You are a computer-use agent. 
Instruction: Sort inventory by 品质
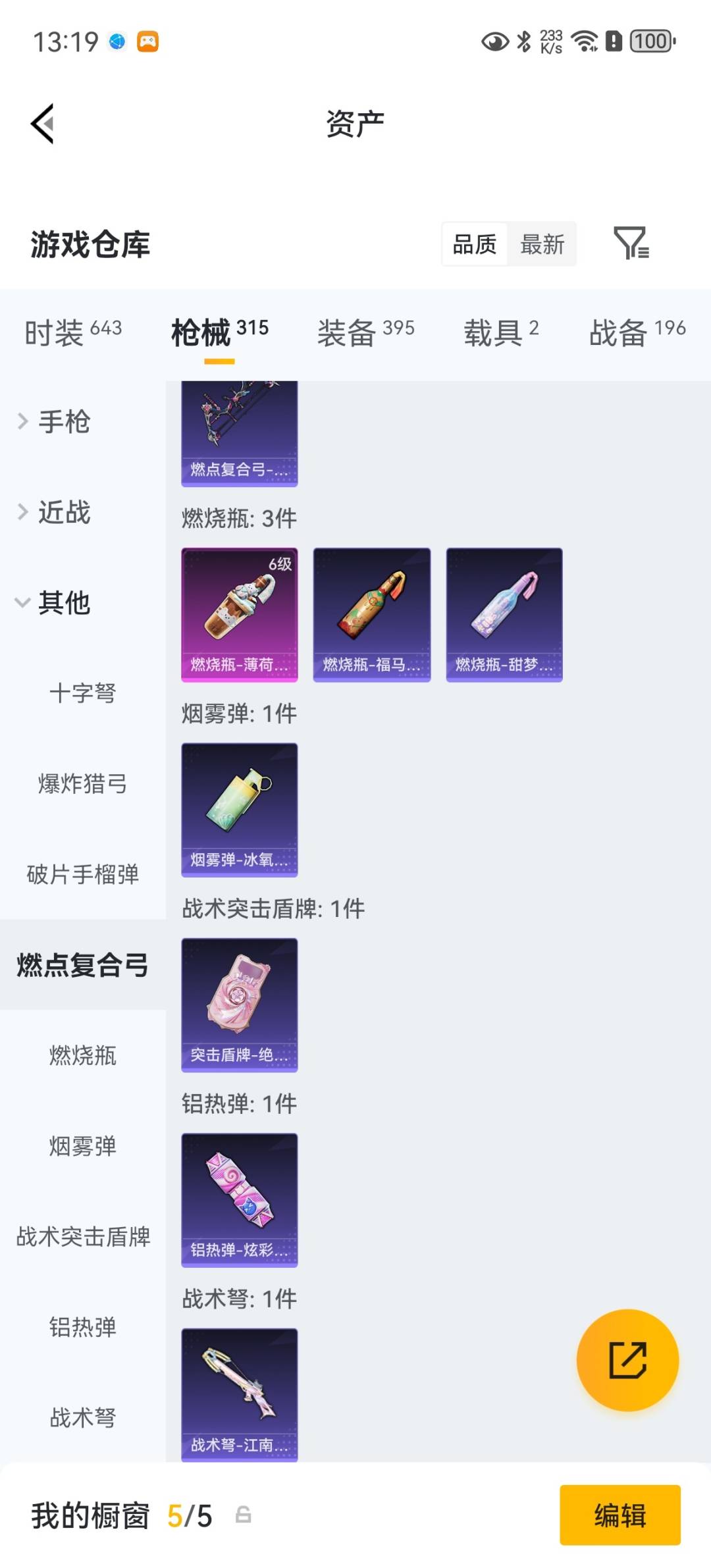pyautogui.click(x=475, y=244)
